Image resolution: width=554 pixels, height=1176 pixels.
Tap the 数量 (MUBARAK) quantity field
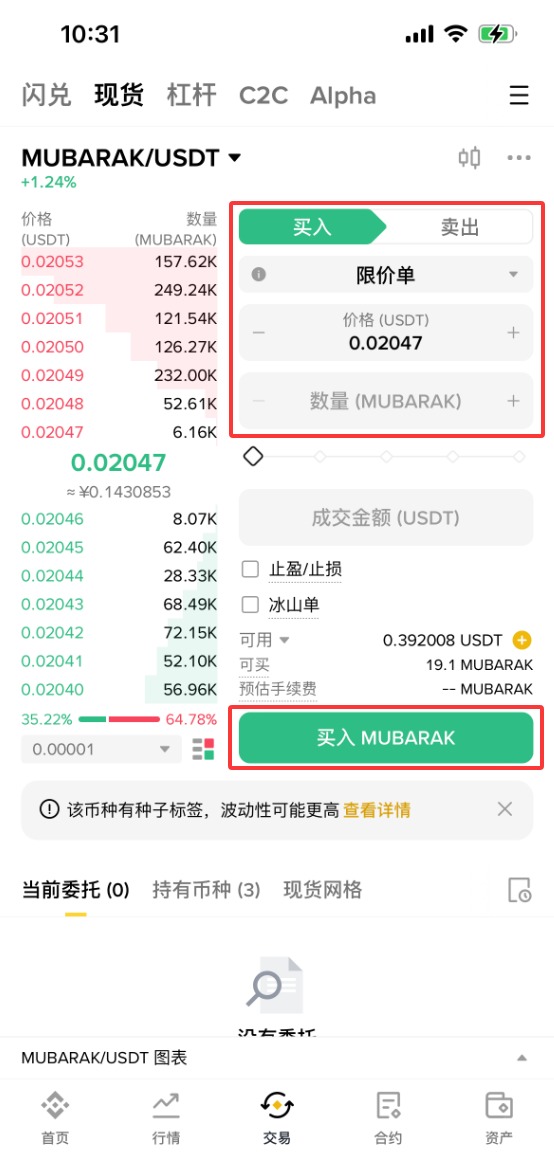tap(386, 401)
